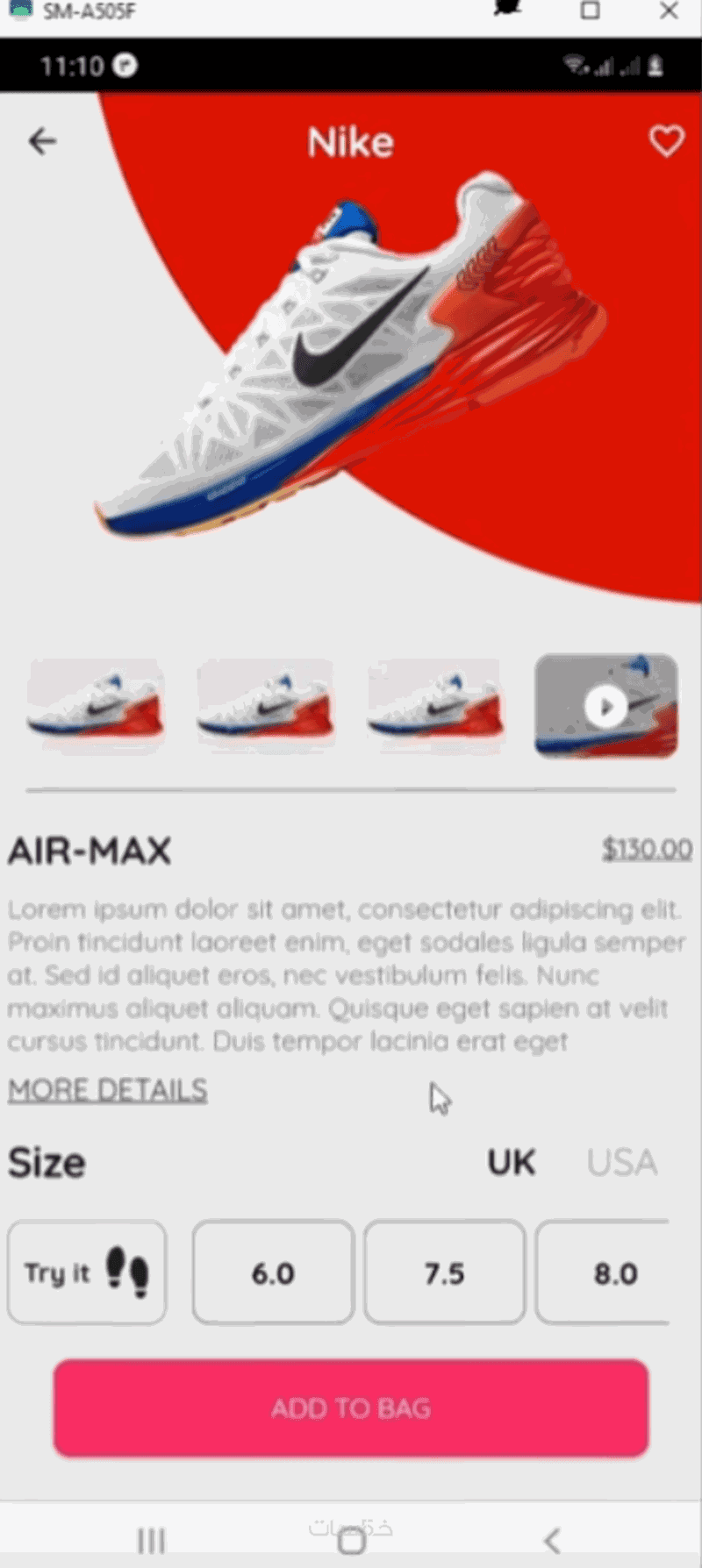Switch size chart to UK

511,1163
